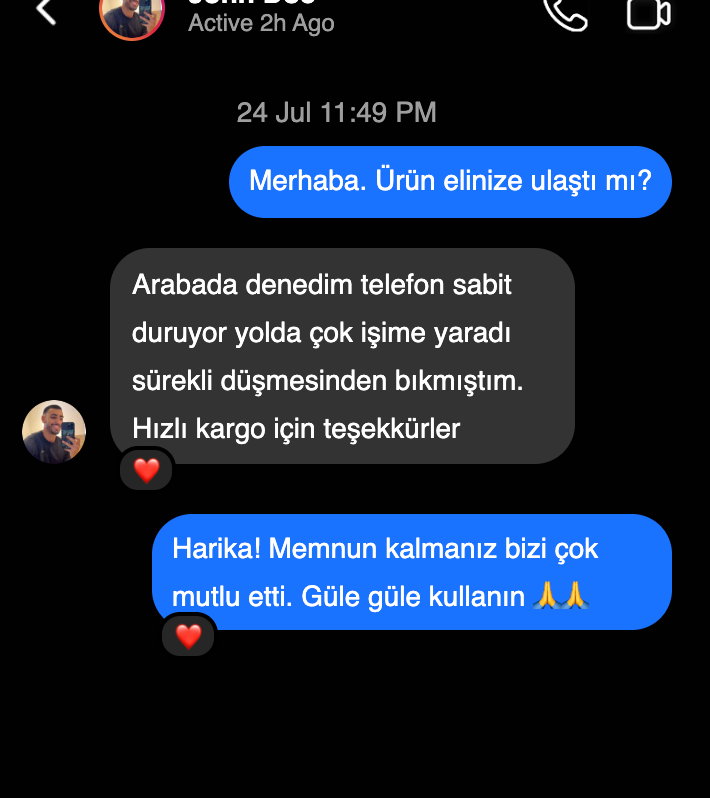This screenshot has width=710, height=798.
Task: View heart reaction on the 'Harika!' message
Action: 189,635
